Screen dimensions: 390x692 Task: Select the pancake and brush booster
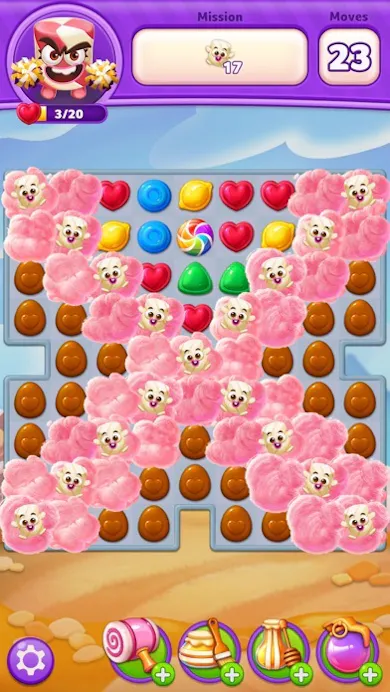pos(209,651)
